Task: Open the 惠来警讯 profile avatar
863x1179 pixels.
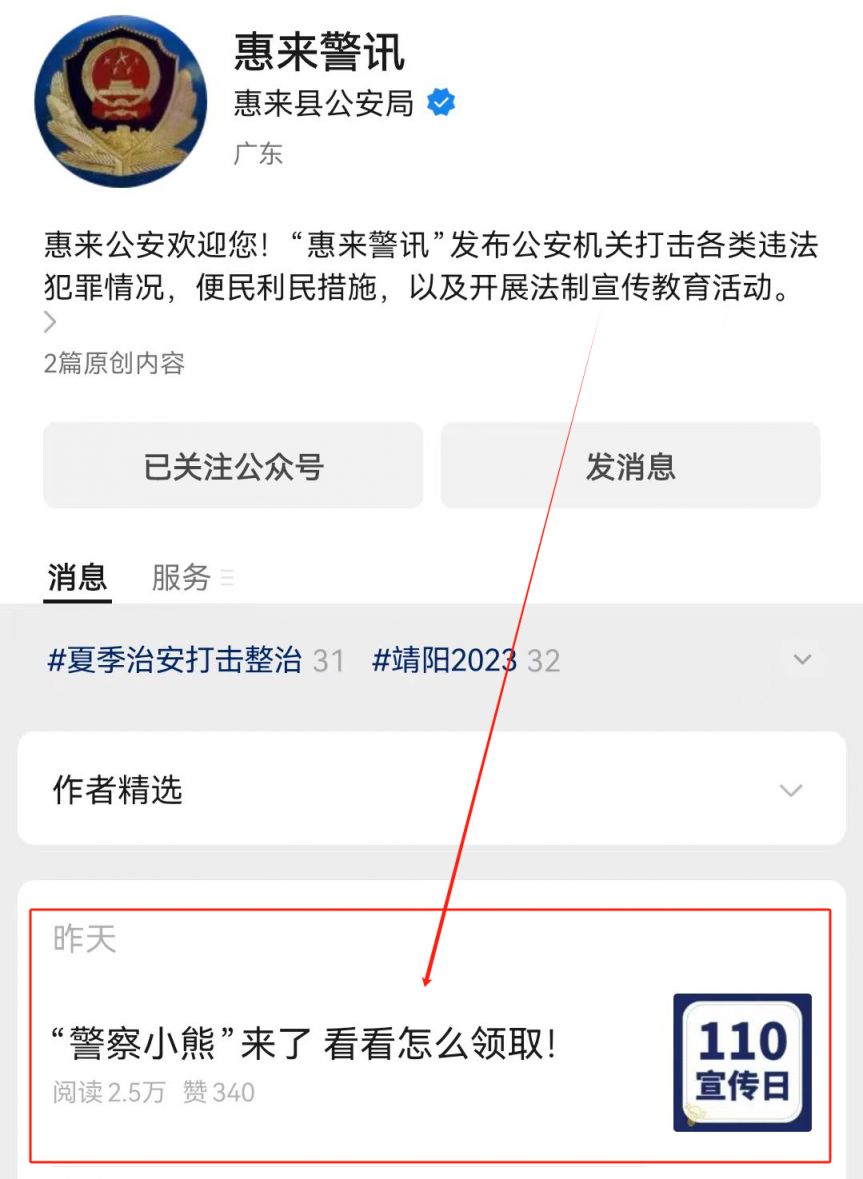Action: (x=120, y=102)
